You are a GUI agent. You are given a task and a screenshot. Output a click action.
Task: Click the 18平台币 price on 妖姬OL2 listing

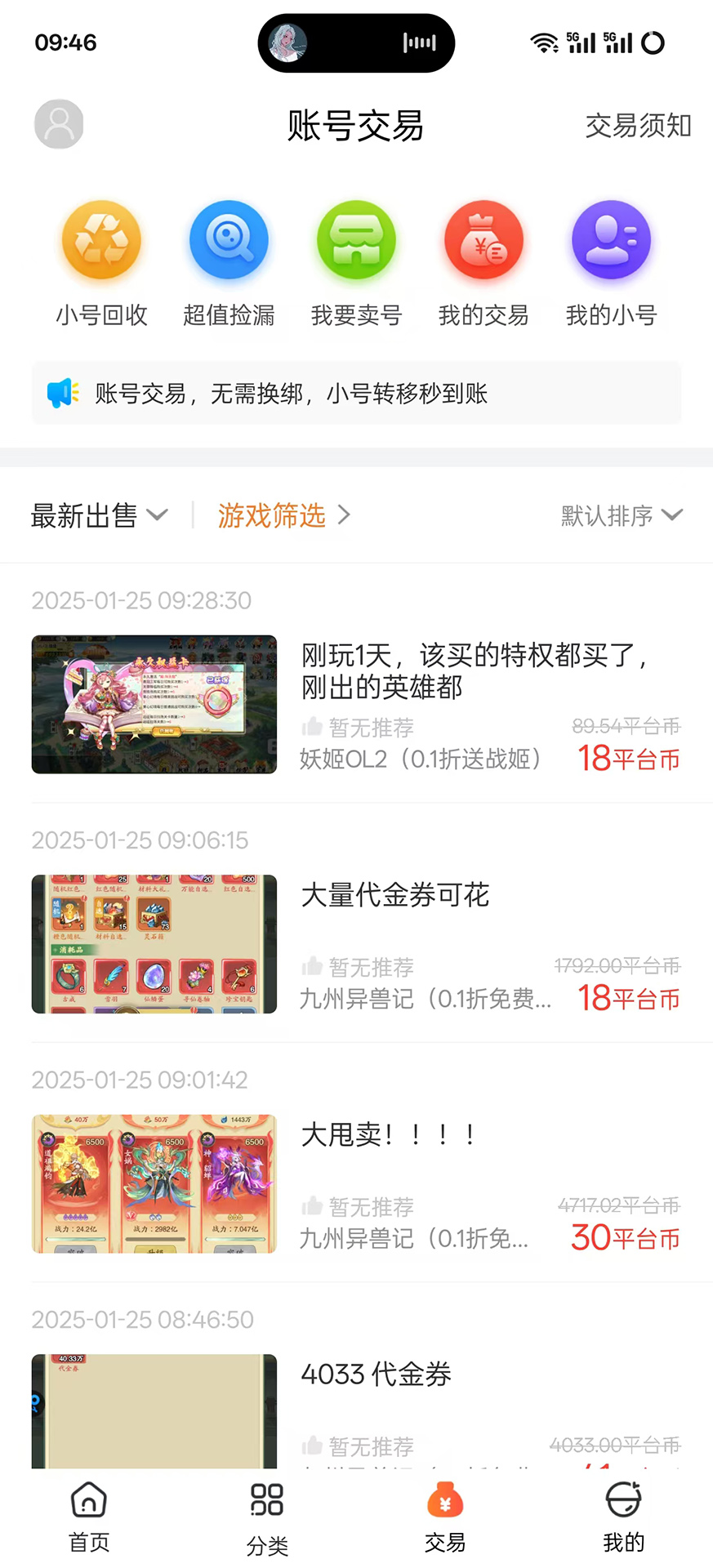[627, 759]
